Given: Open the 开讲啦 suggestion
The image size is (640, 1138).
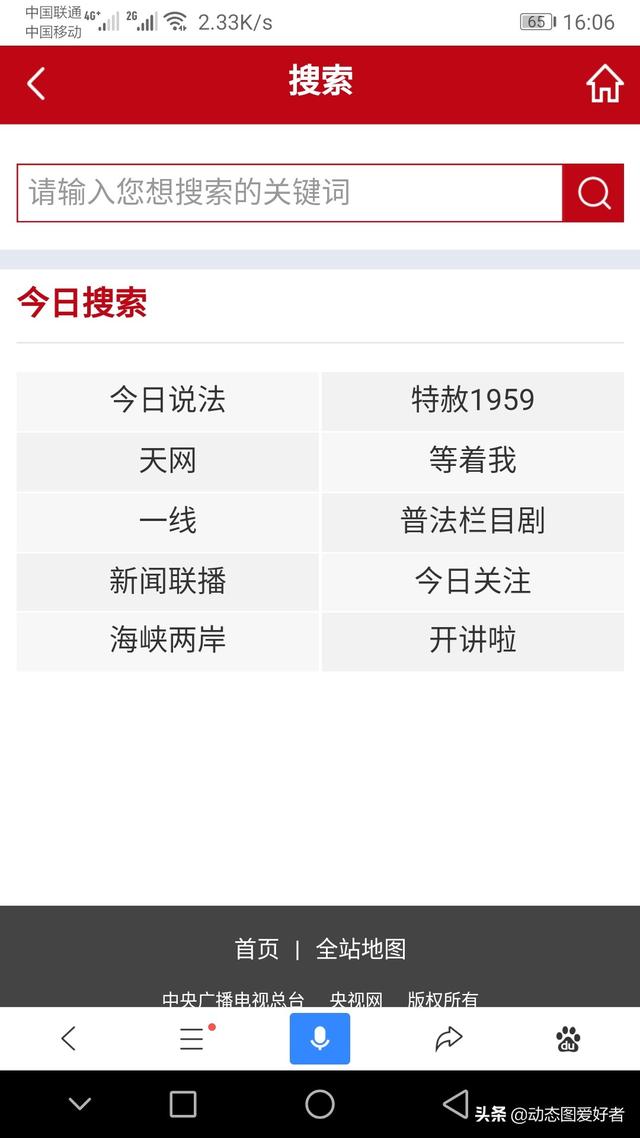Looking at the screenshot, I should point(472,640).
